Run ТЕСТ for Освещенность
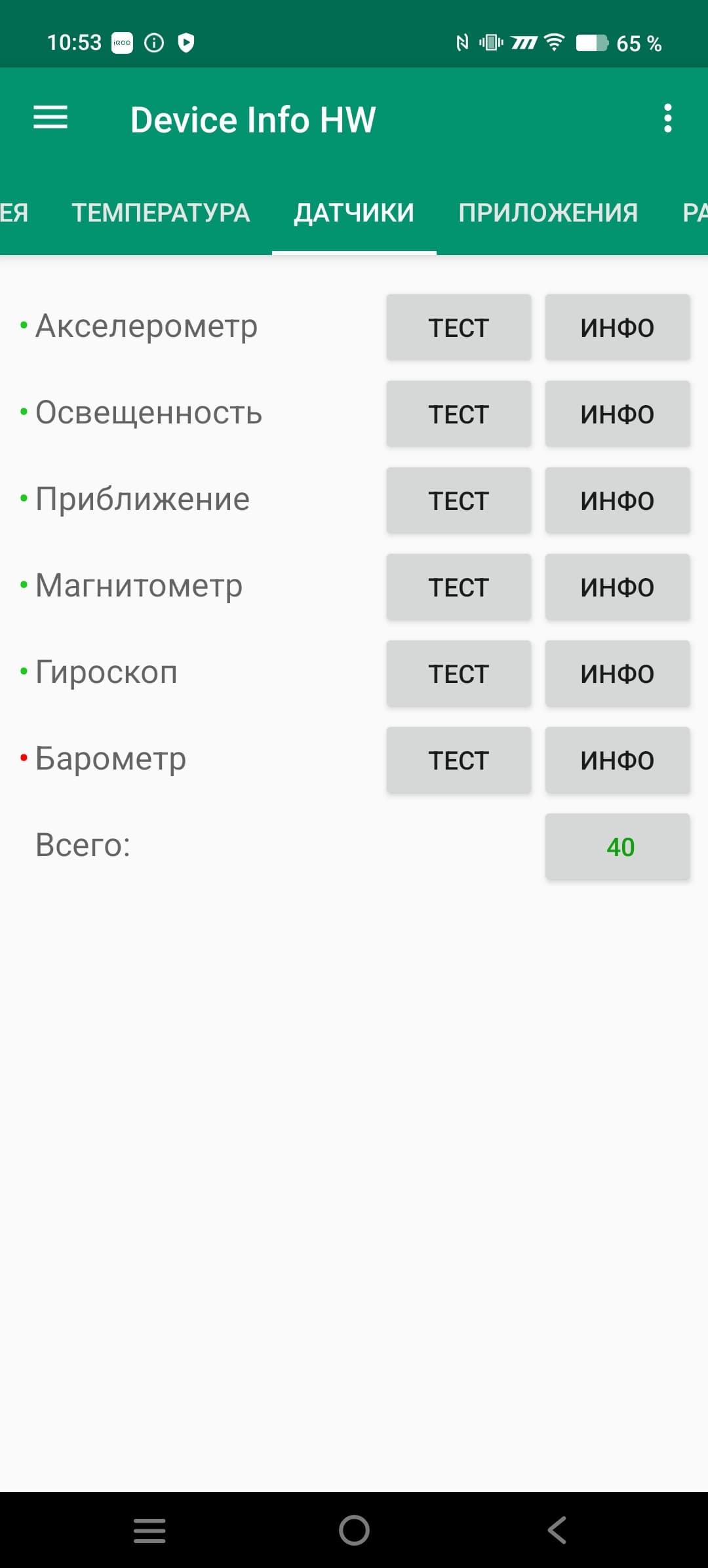 tap(458, 414)
